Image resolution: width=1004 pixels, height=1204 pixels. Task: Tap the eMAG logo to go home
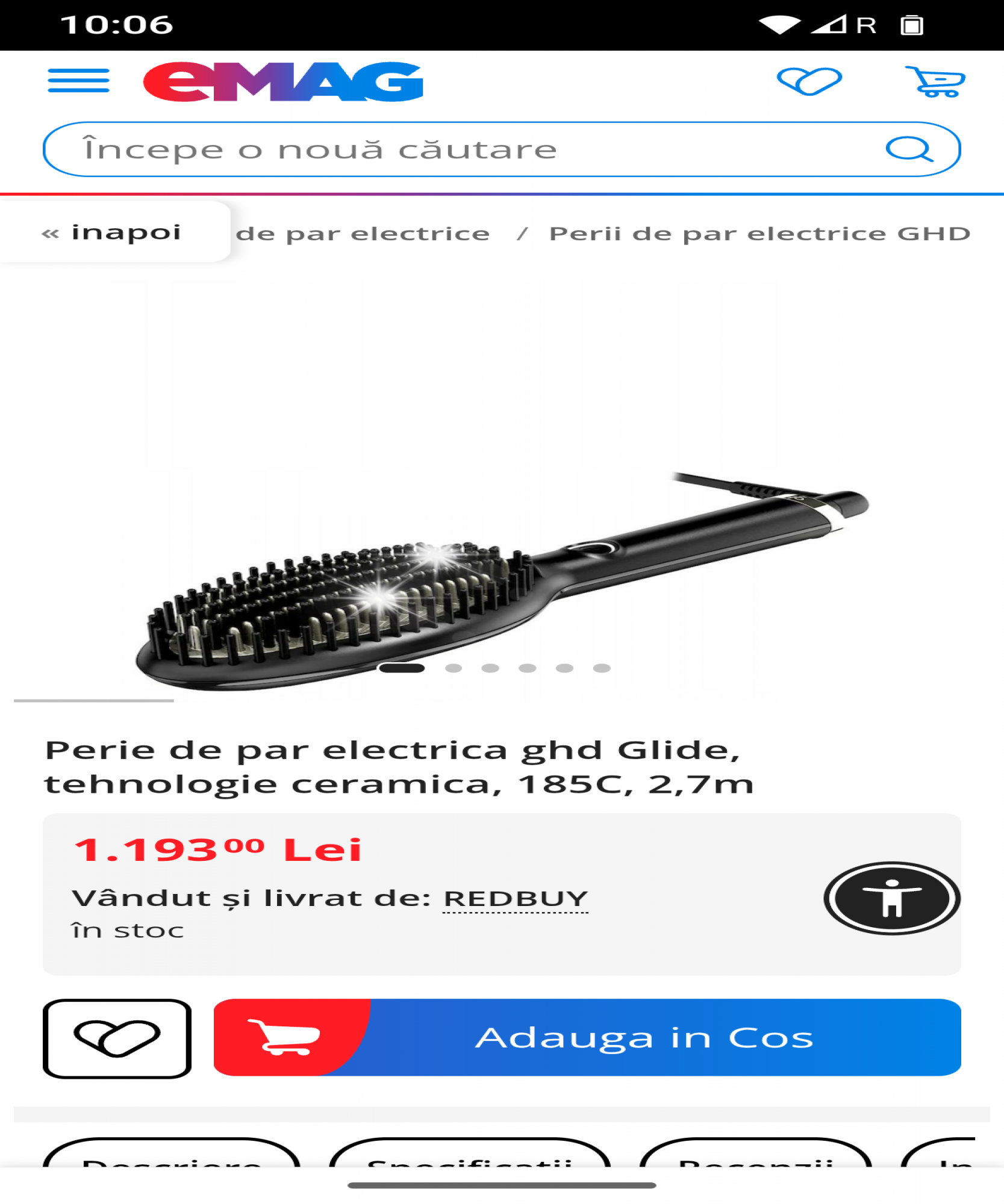pyautogui.click(x=283, y=82)
